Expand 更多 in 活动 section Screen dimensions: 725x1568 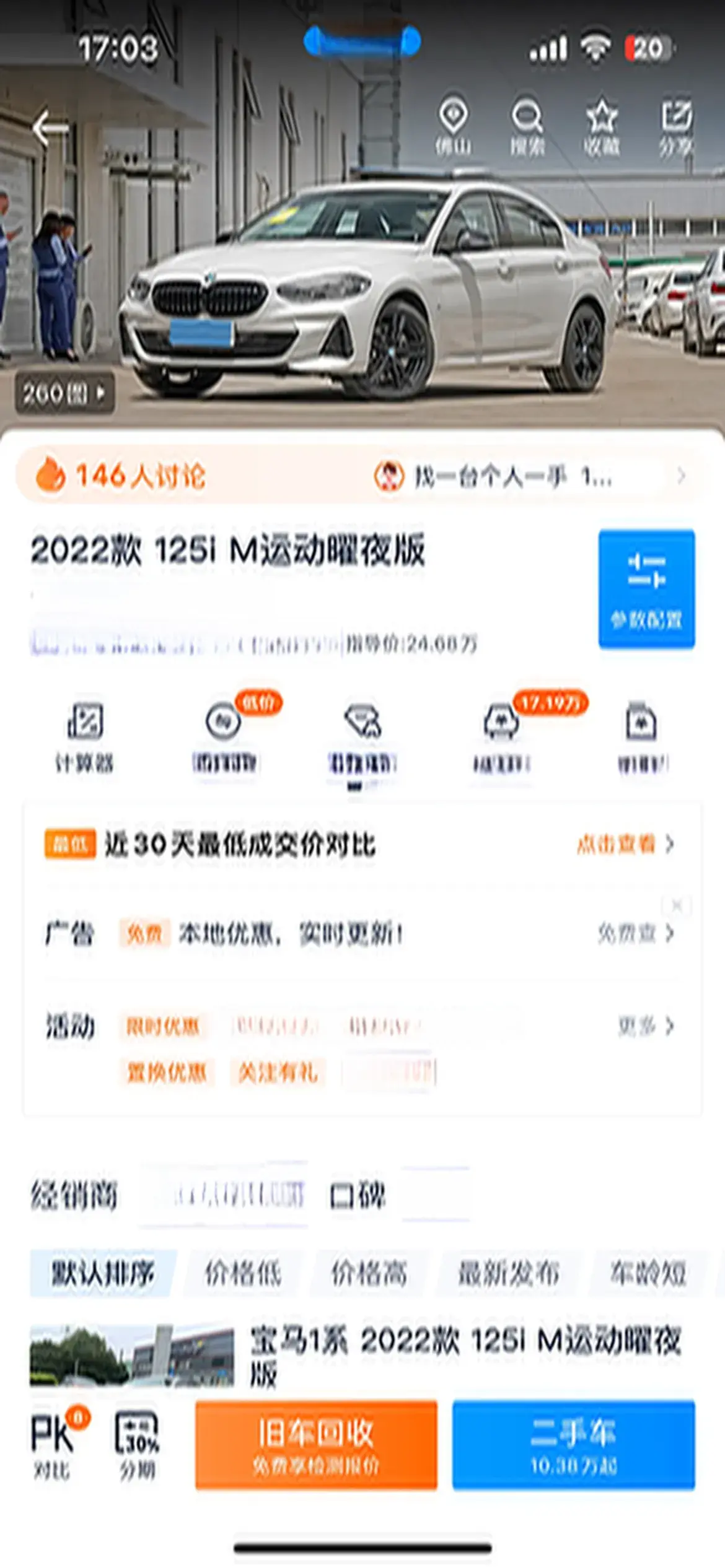[644, 1026]
